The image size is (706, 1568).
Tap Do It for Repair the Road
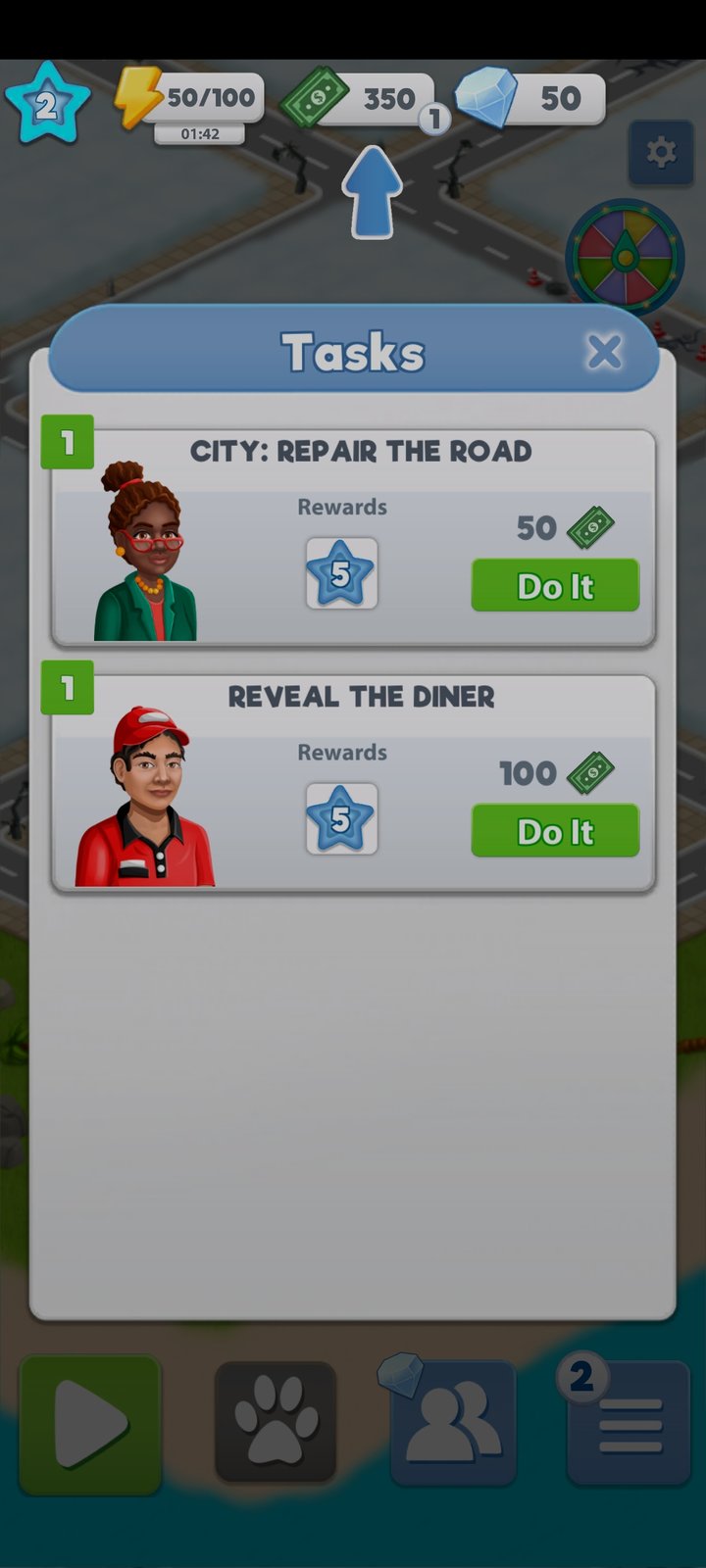[555, 586]
